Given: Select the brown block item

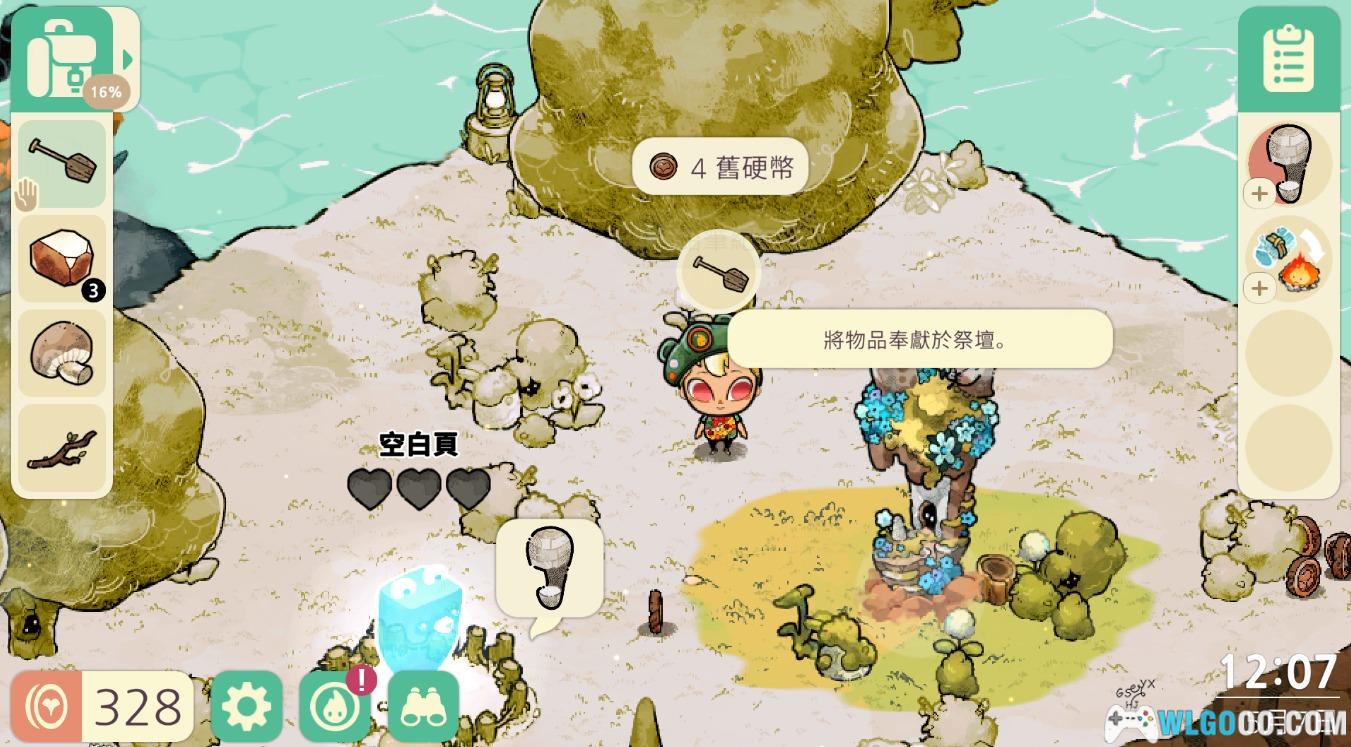Looking at the screenshot, I should [62, 258].
